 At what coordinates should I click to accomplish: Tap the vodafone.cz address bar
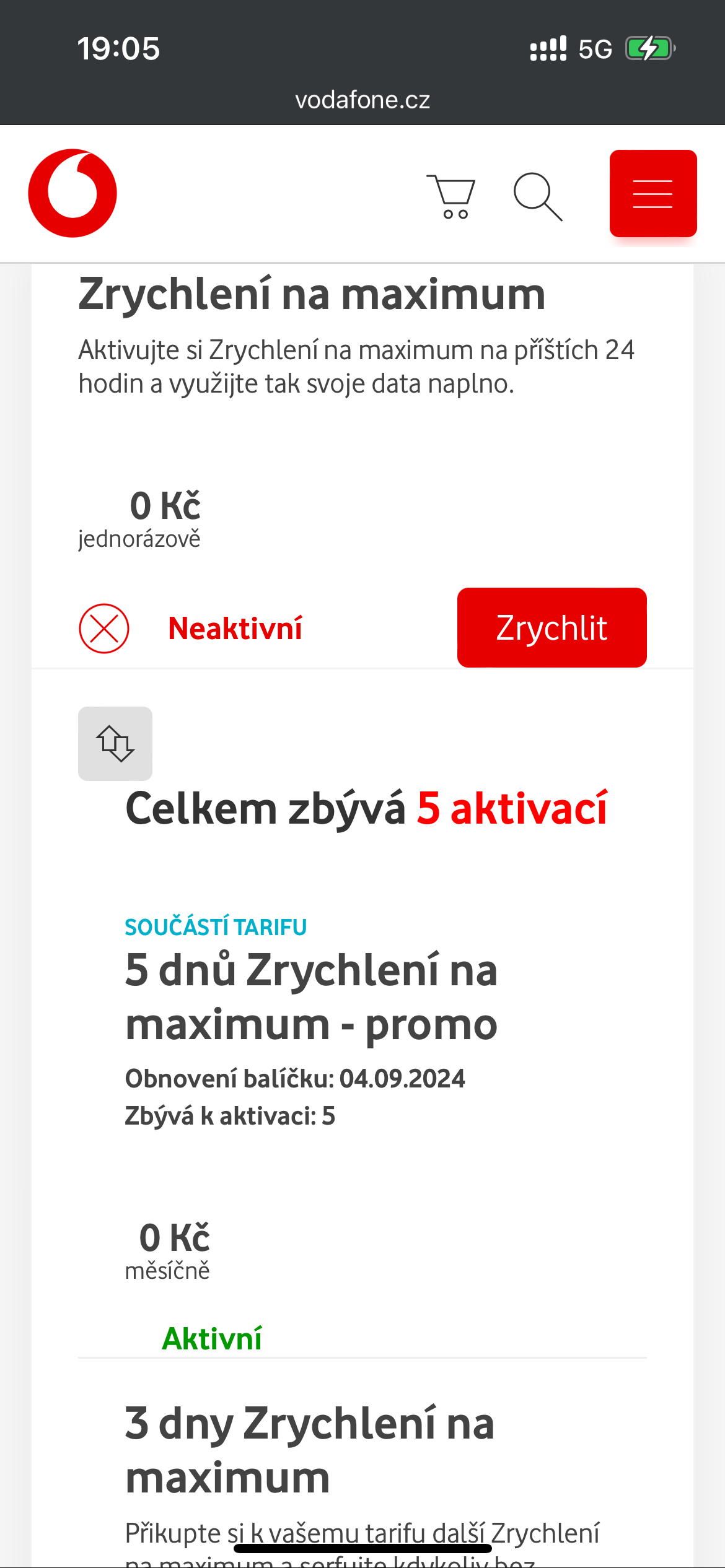click(362, 100)
